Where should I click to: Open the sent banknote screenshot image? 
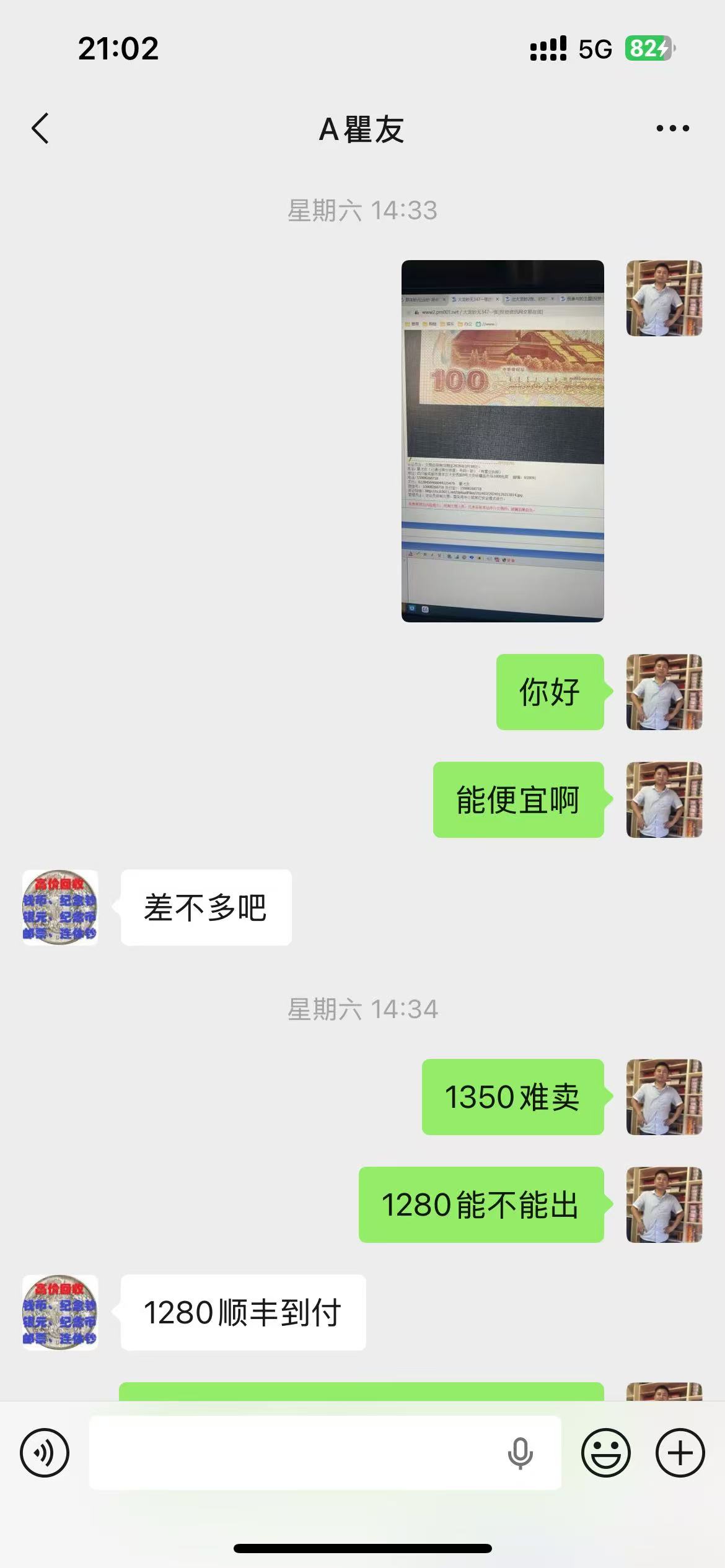coord(503,441)
